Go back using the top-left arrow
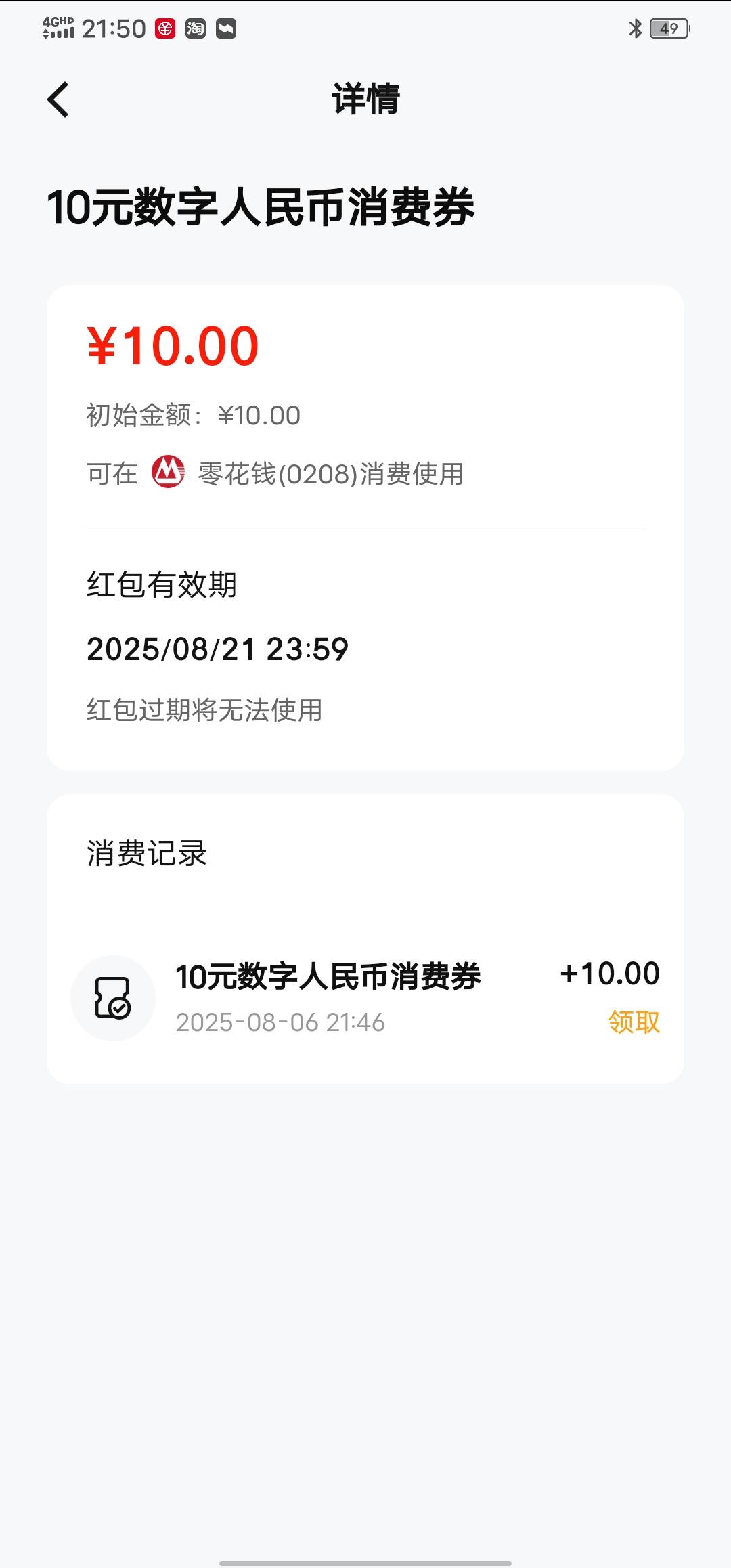This screenshot has height=1568, width=731. point(58,100)
